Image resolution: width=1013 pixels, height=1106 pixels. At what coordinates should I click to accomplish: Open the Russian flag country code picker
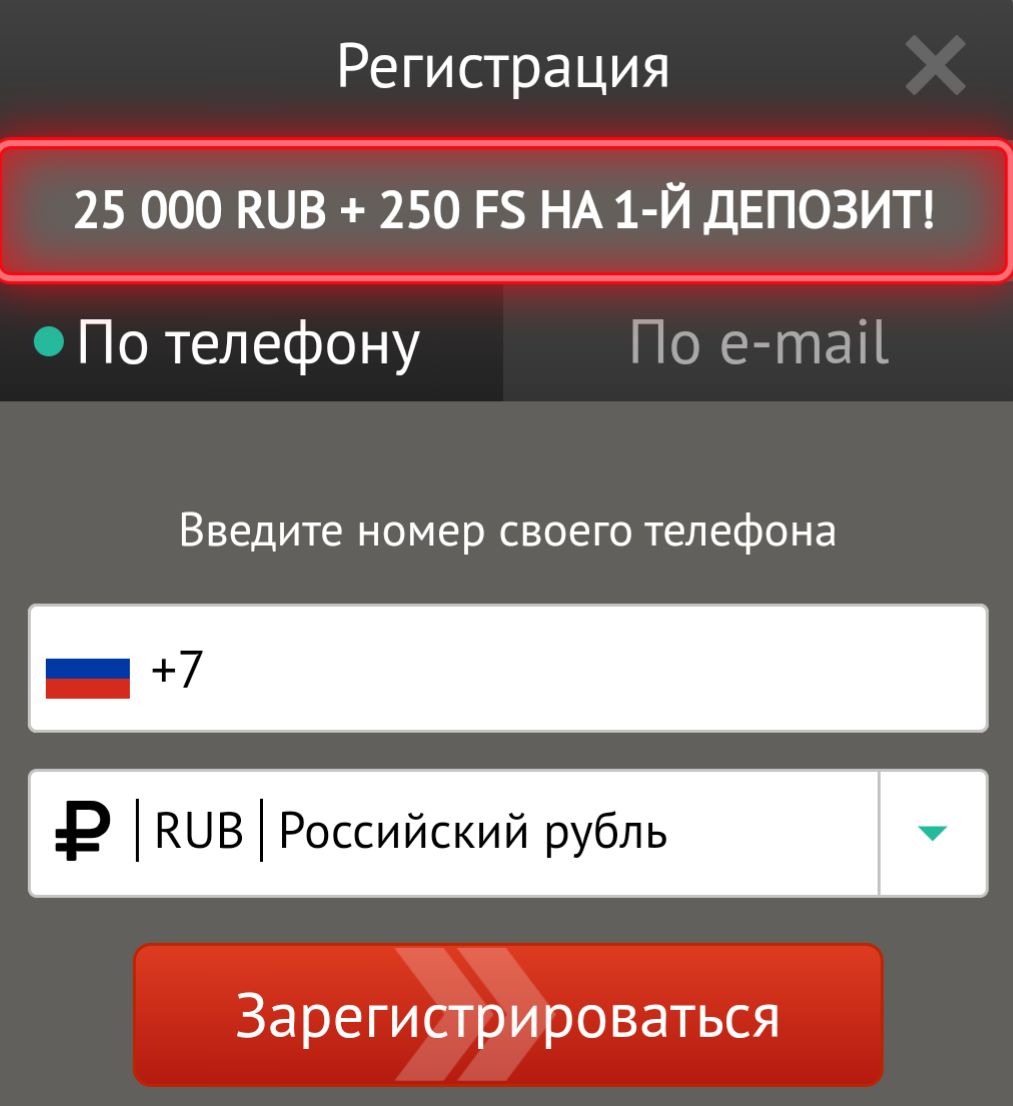88,676
